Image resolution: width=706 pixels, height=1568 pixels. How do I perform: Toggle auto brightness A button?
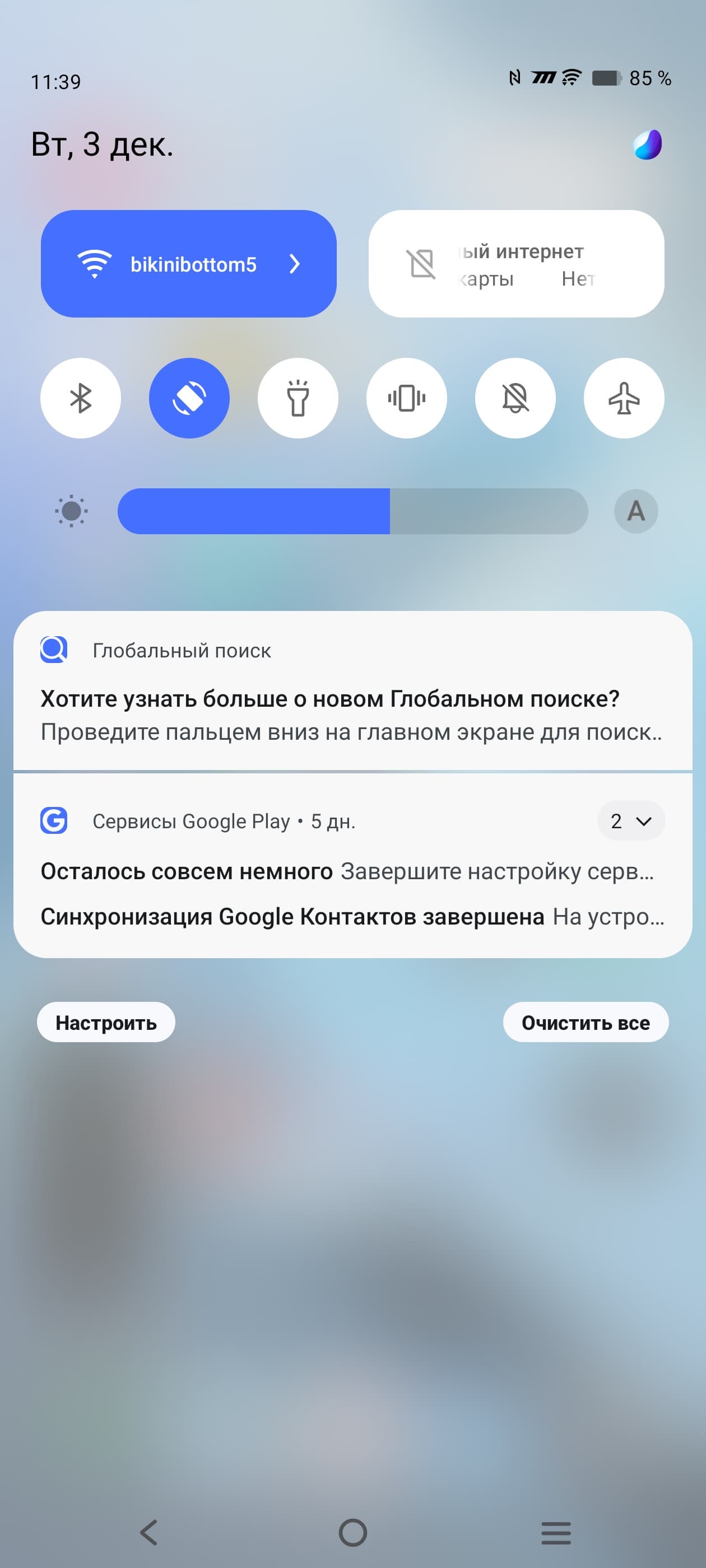(x=635, y=511)
